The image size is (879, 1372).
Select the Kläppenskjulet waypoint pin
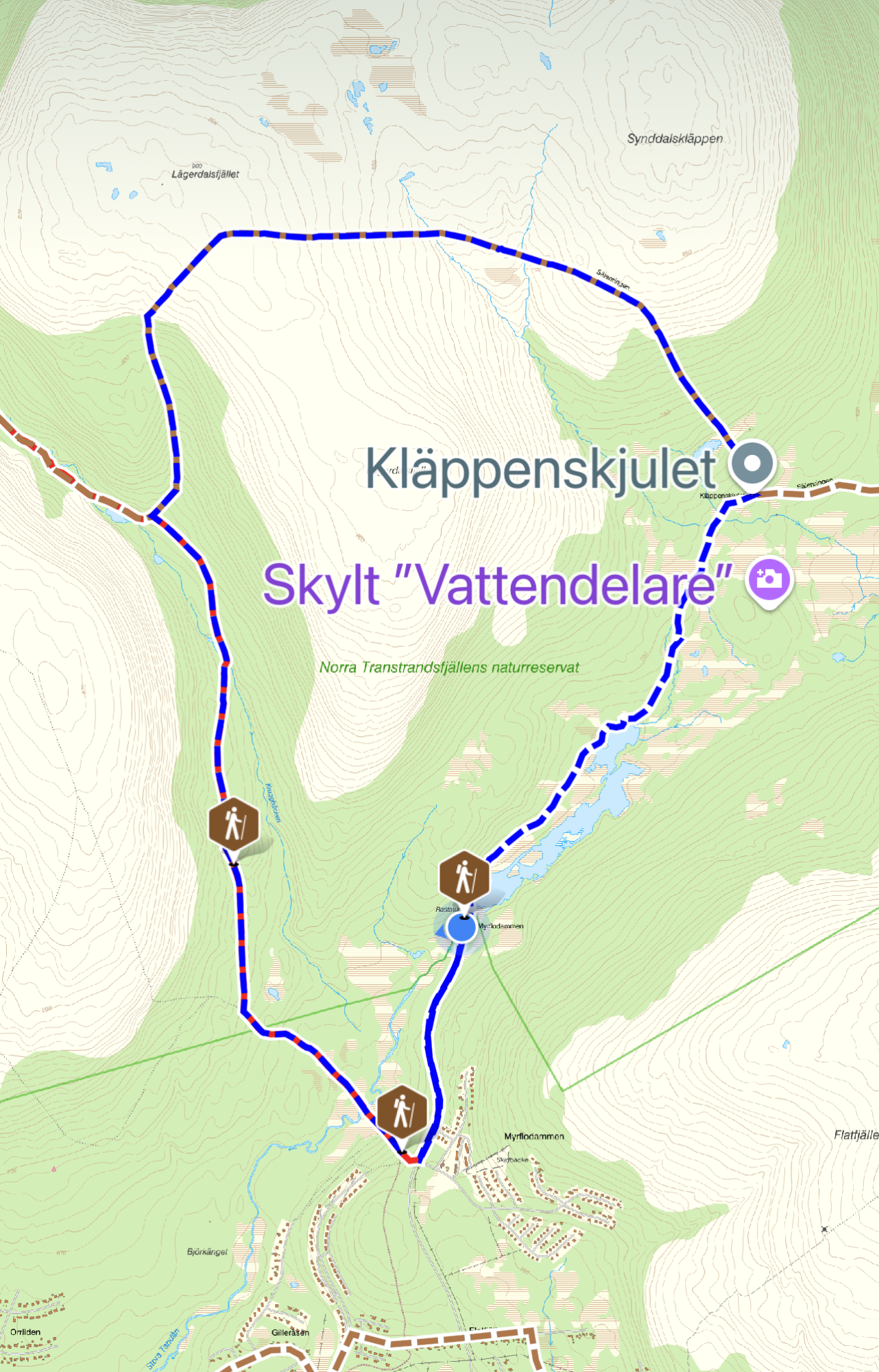[752, 464]
